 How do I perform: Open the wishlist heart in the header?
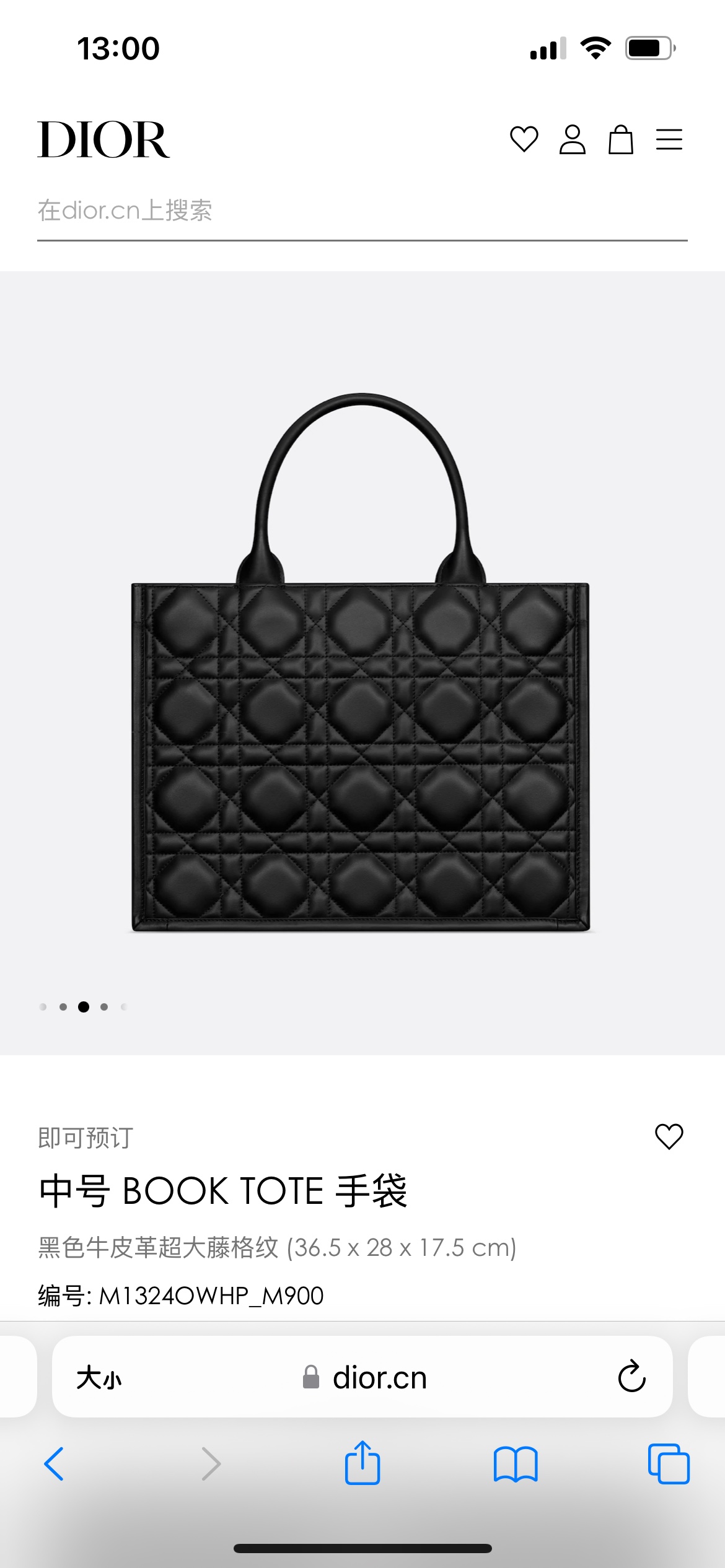(524, 139)
